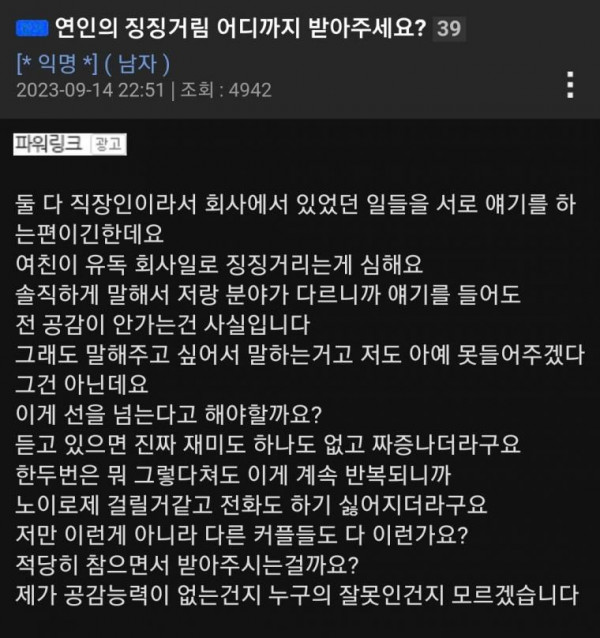Open the post's three-dot overflow menu
This screenshot has height=638, width=600.
point(569,84)
